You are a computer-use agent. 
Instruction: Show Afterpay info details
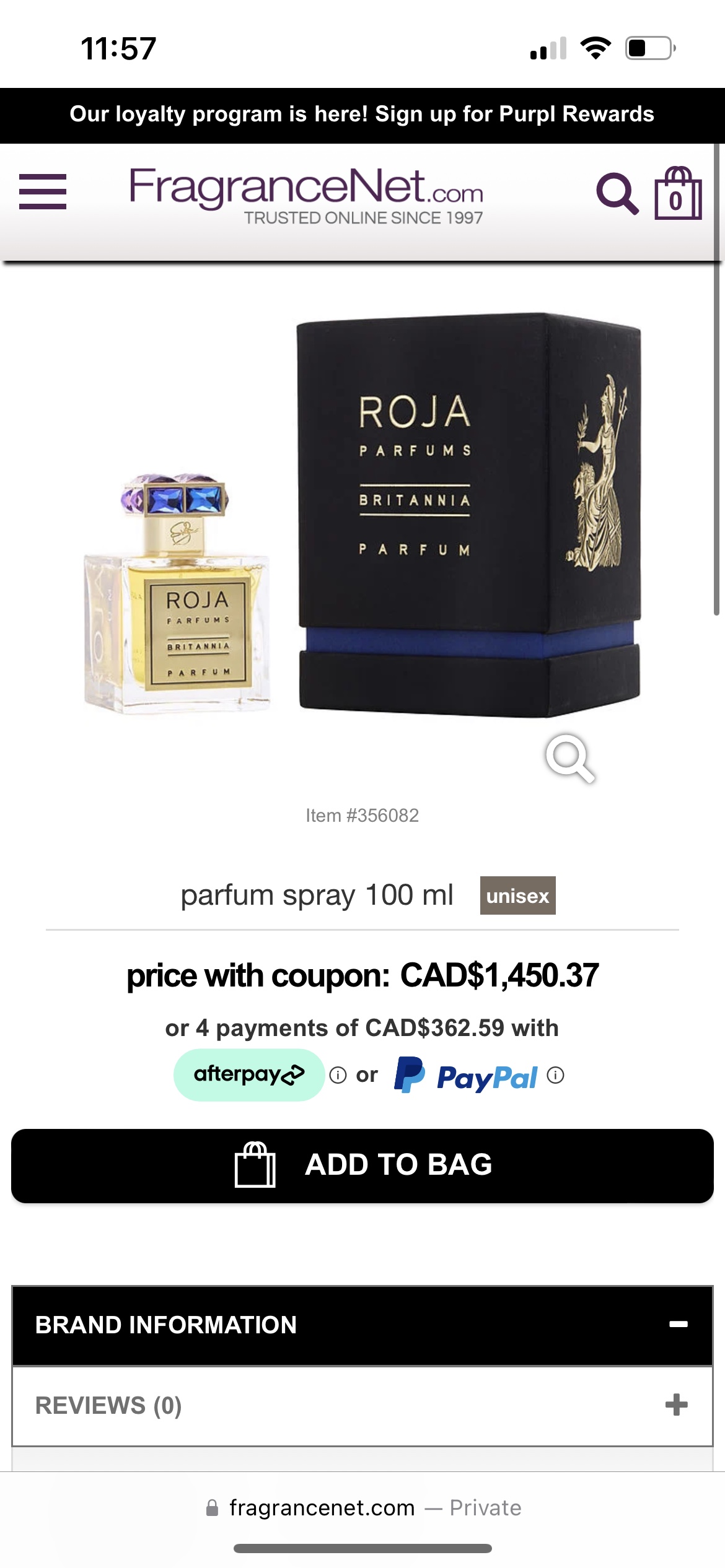click(338, 1075)
